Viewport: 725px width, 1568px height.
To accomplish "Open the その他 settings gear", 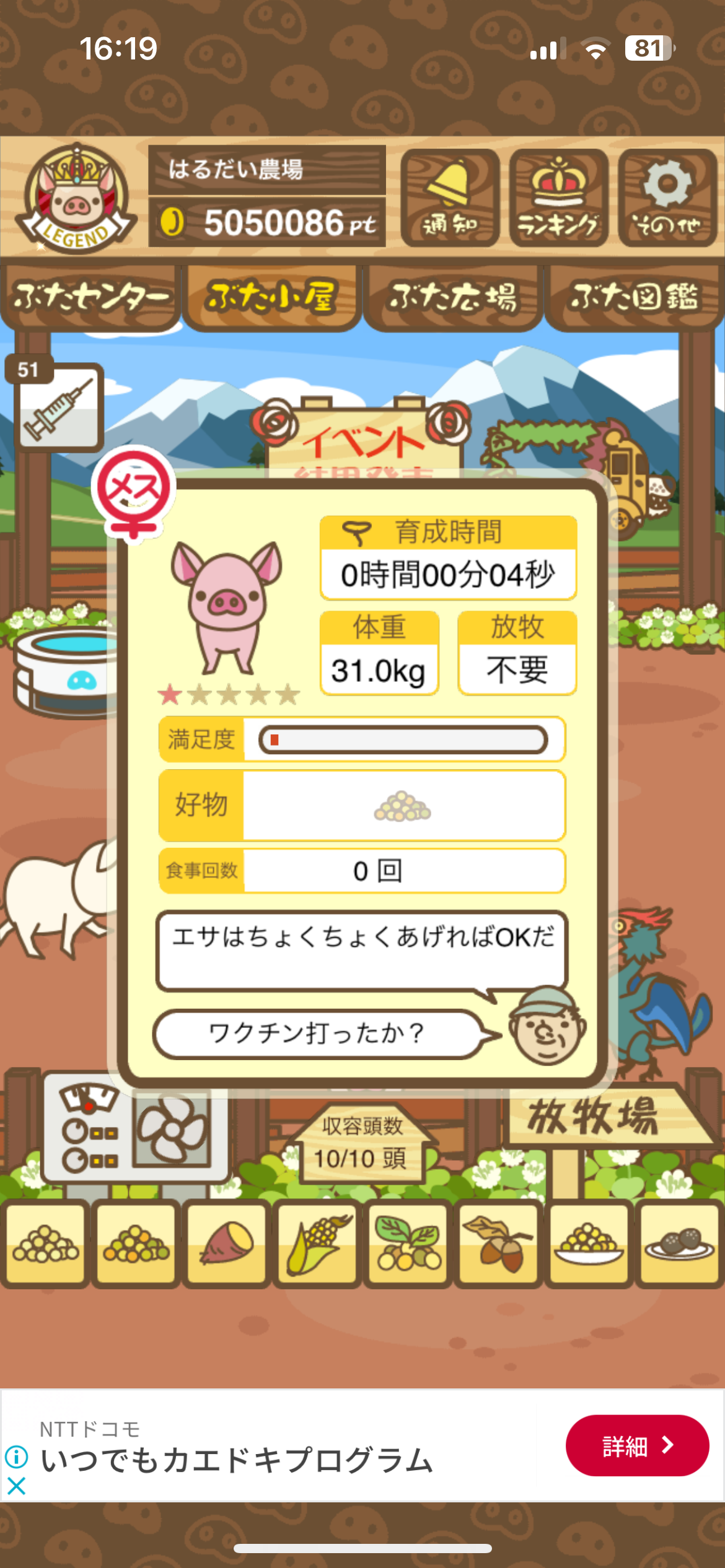I will (667, 198).
